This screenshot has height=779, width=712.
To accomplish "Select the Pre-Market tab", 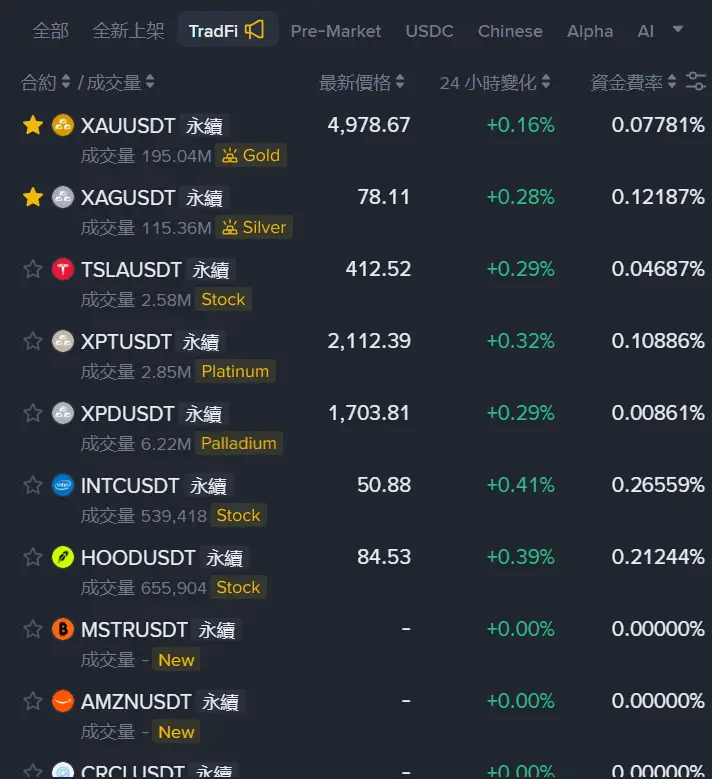I will (335, 31).
